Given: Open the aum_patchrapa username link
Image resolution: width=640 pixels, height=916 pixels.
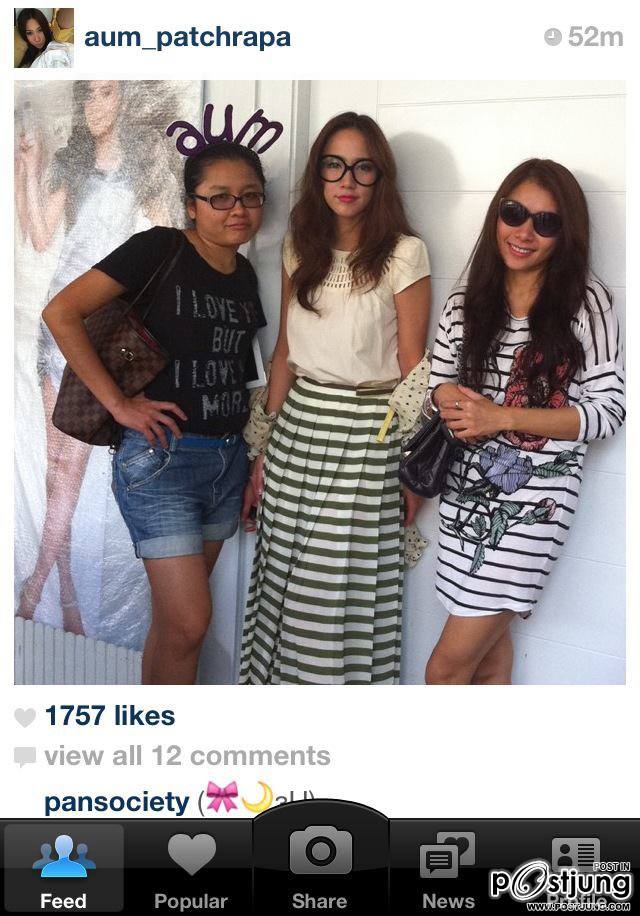Looking at the screenshot, I should click(187, 38).
